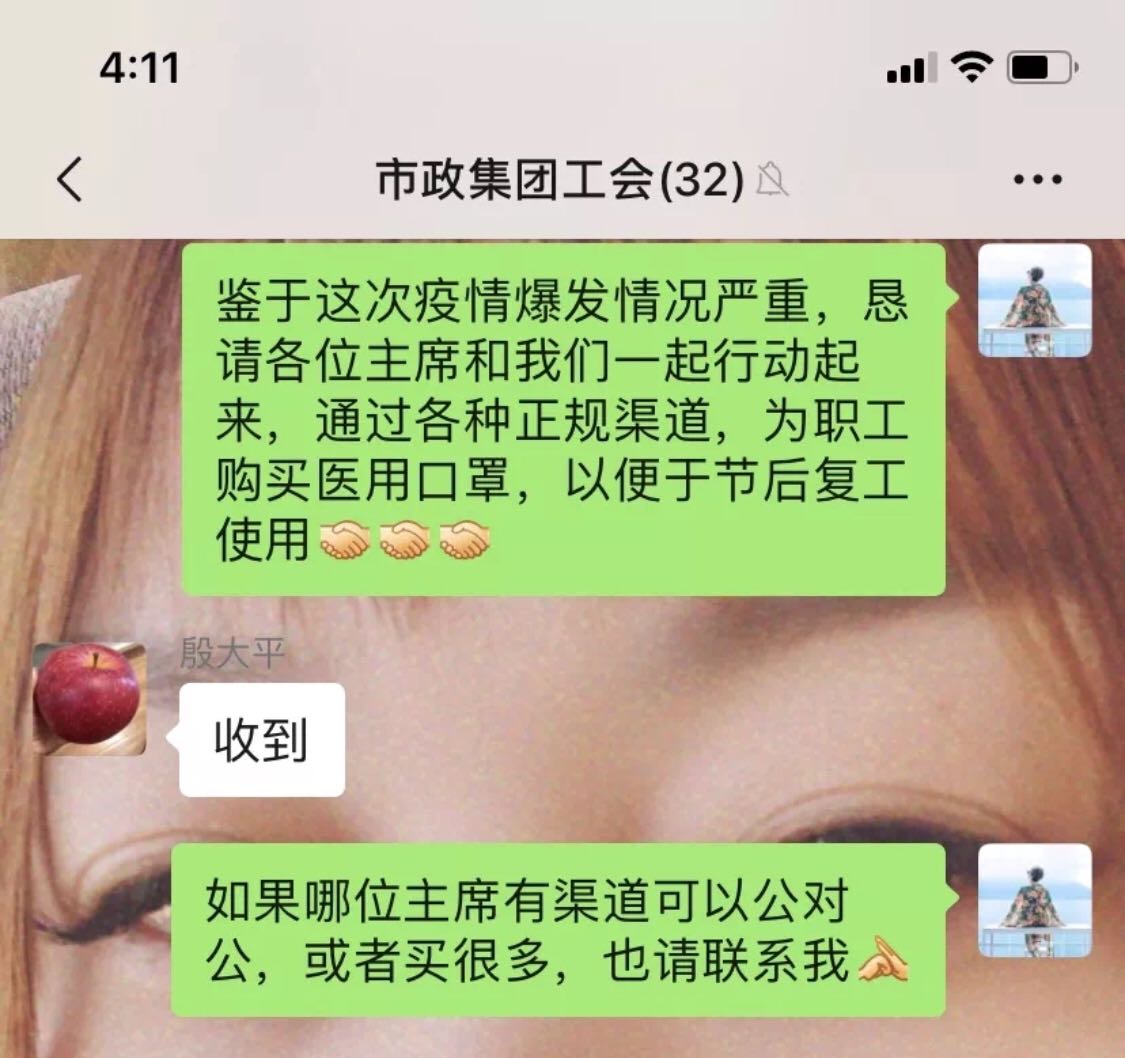Open the chat's three-dot options menu
Viewport: 1125px width, 1058px height.
(1037, 181)
